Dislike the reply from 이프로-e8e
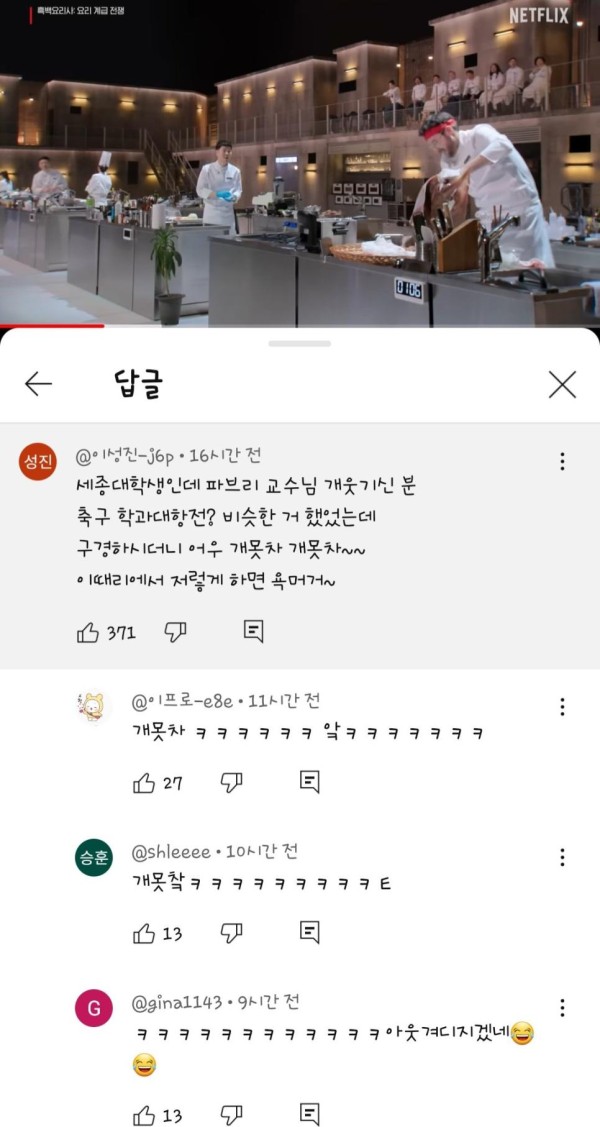Viewport: 600px width, 1127px height. 231,783
